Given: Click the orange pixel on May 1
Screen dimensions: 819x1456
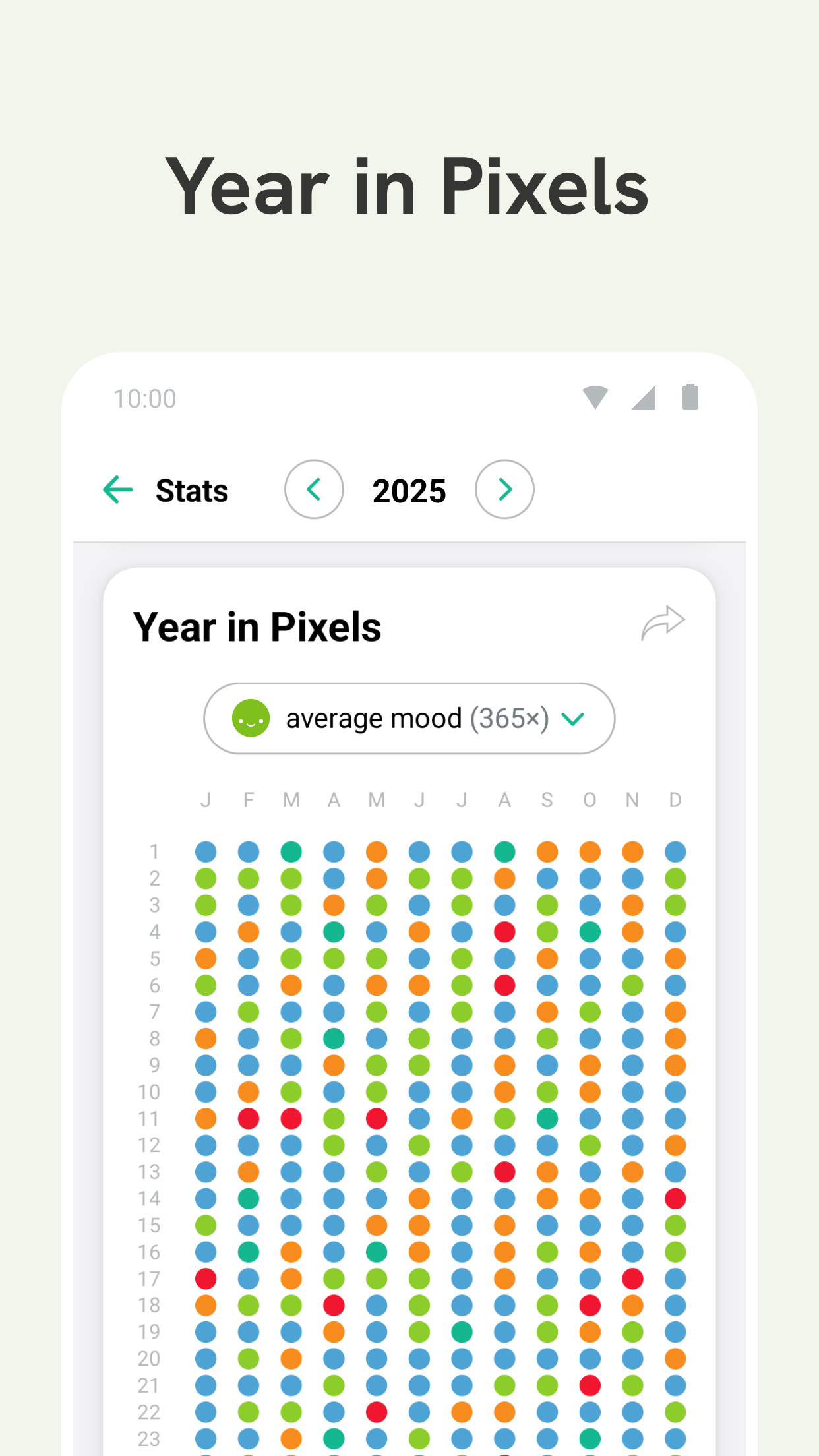Looking at the screenshot, I should click(377, 851).
